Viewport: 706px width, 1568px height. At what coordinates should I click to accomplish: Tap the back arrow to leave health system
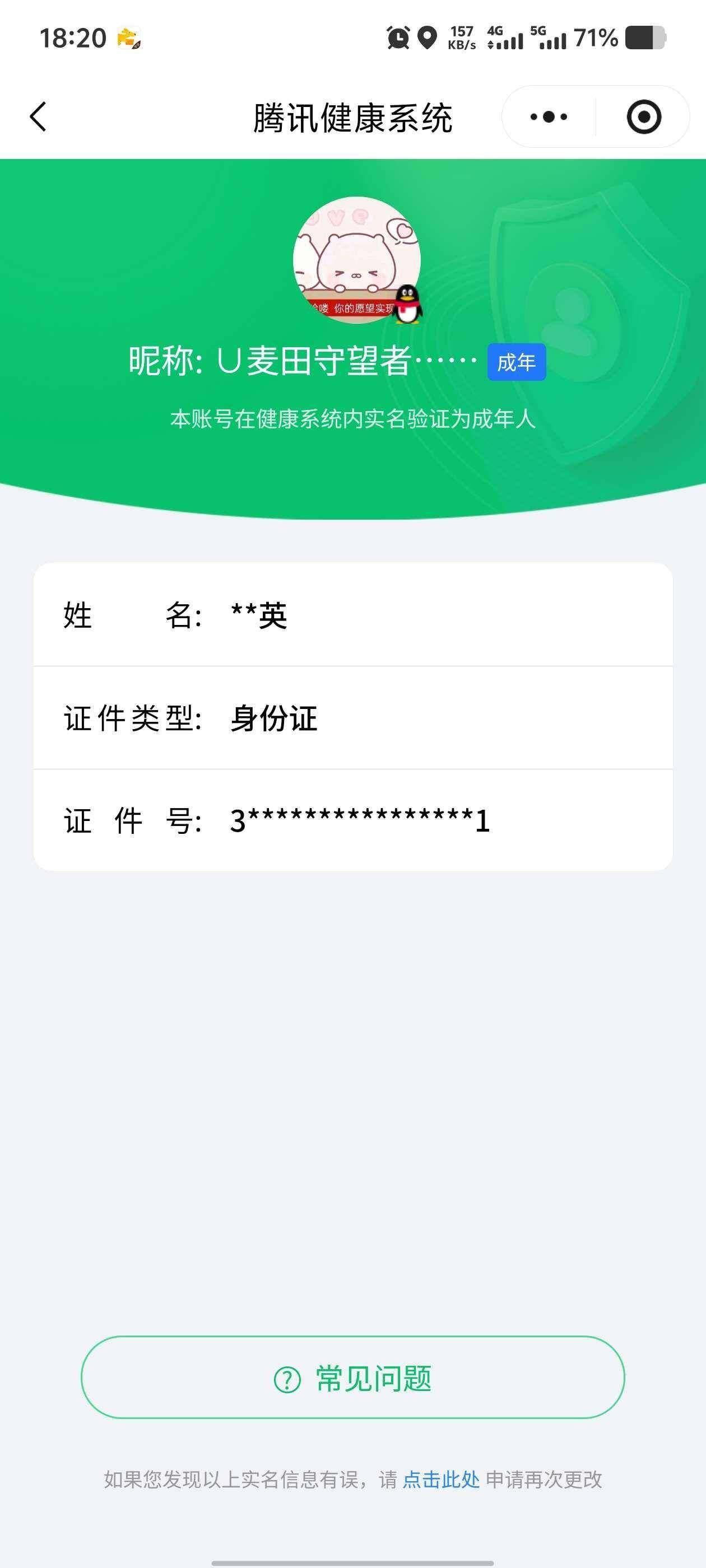(x=38, y=117)
